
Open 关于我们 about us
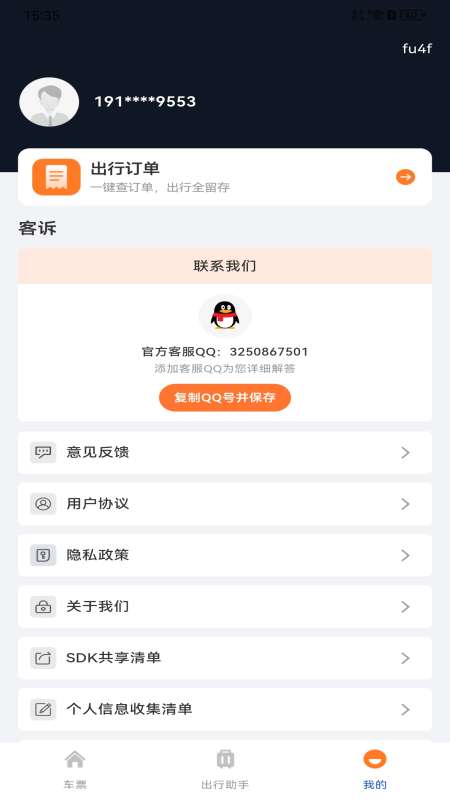coord(224,607)
